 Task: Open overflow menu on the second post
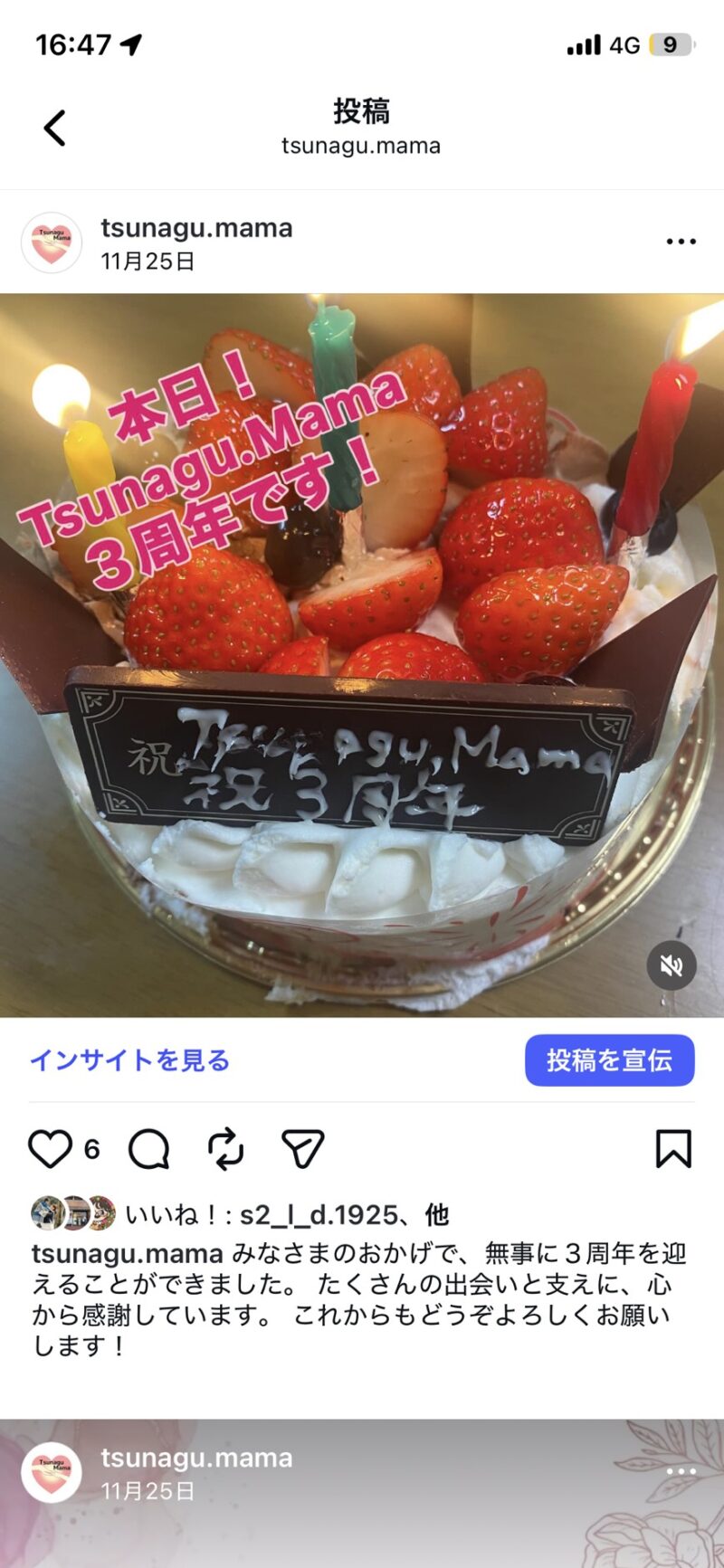681,1471
